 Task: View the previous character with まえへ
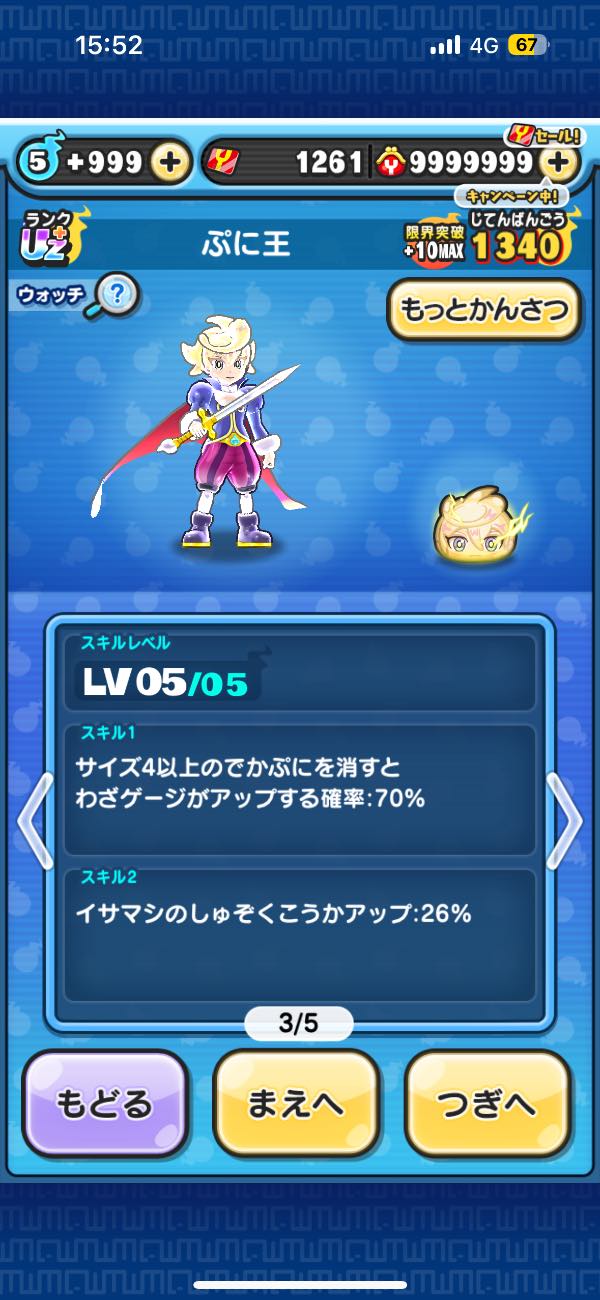pyautogui.click(x=296, y=1104)
